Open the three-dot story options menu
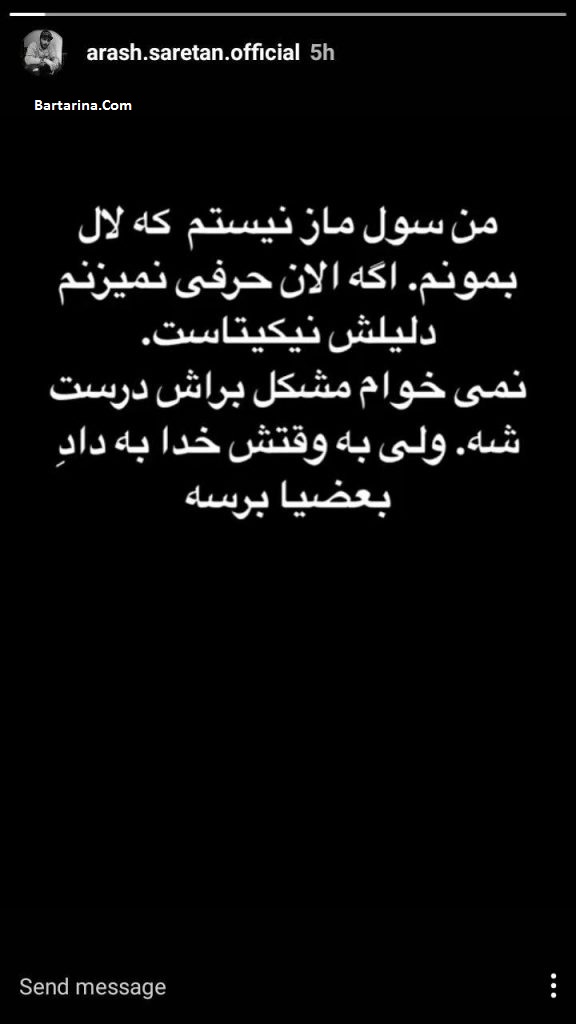This screenshot has height=1024, width=576. tap(553, 986)
